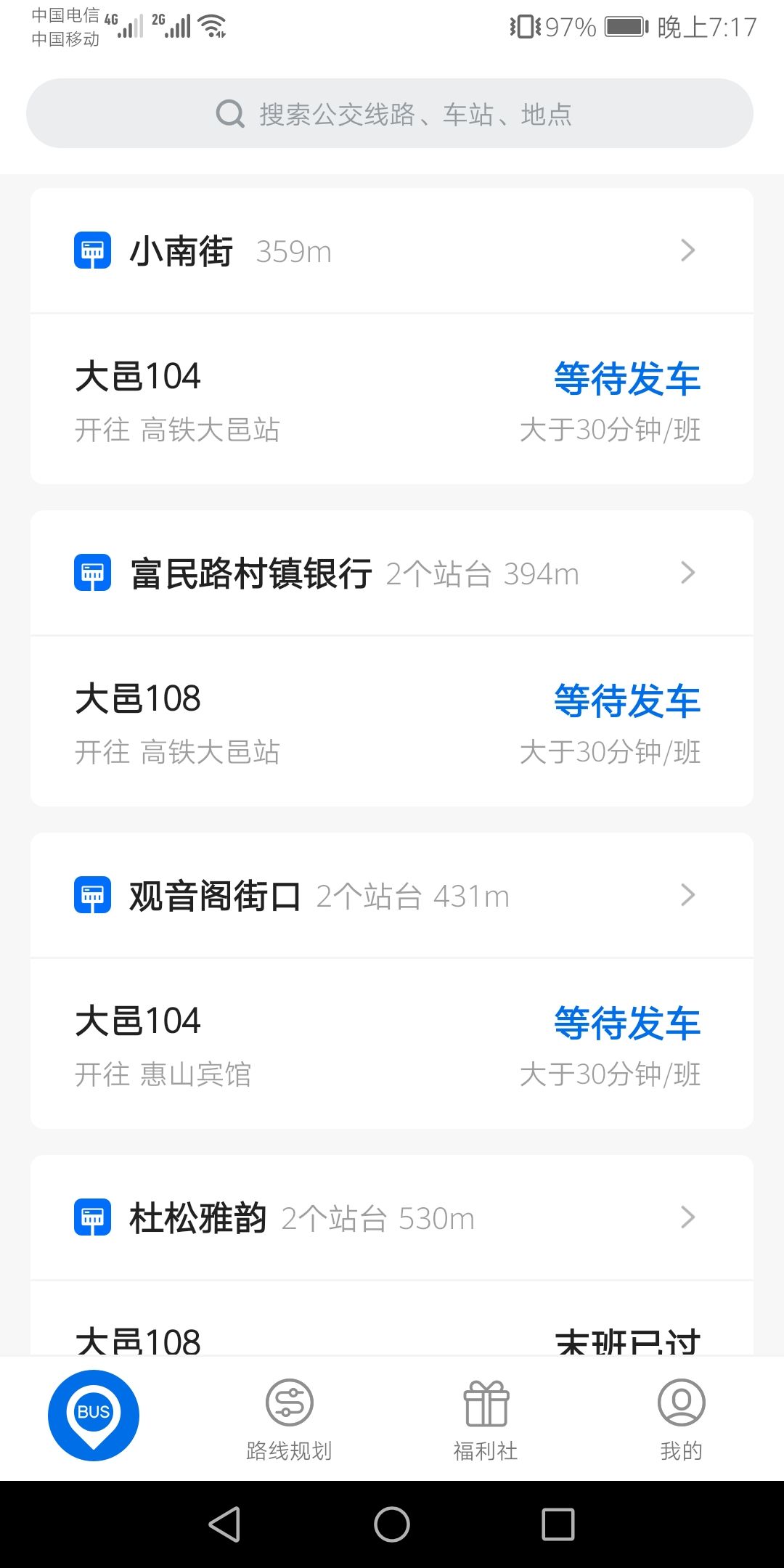This screenshot has height=1568, width=784.
Task: Switch to the 我的 tab
Action: pos(682,1421)
